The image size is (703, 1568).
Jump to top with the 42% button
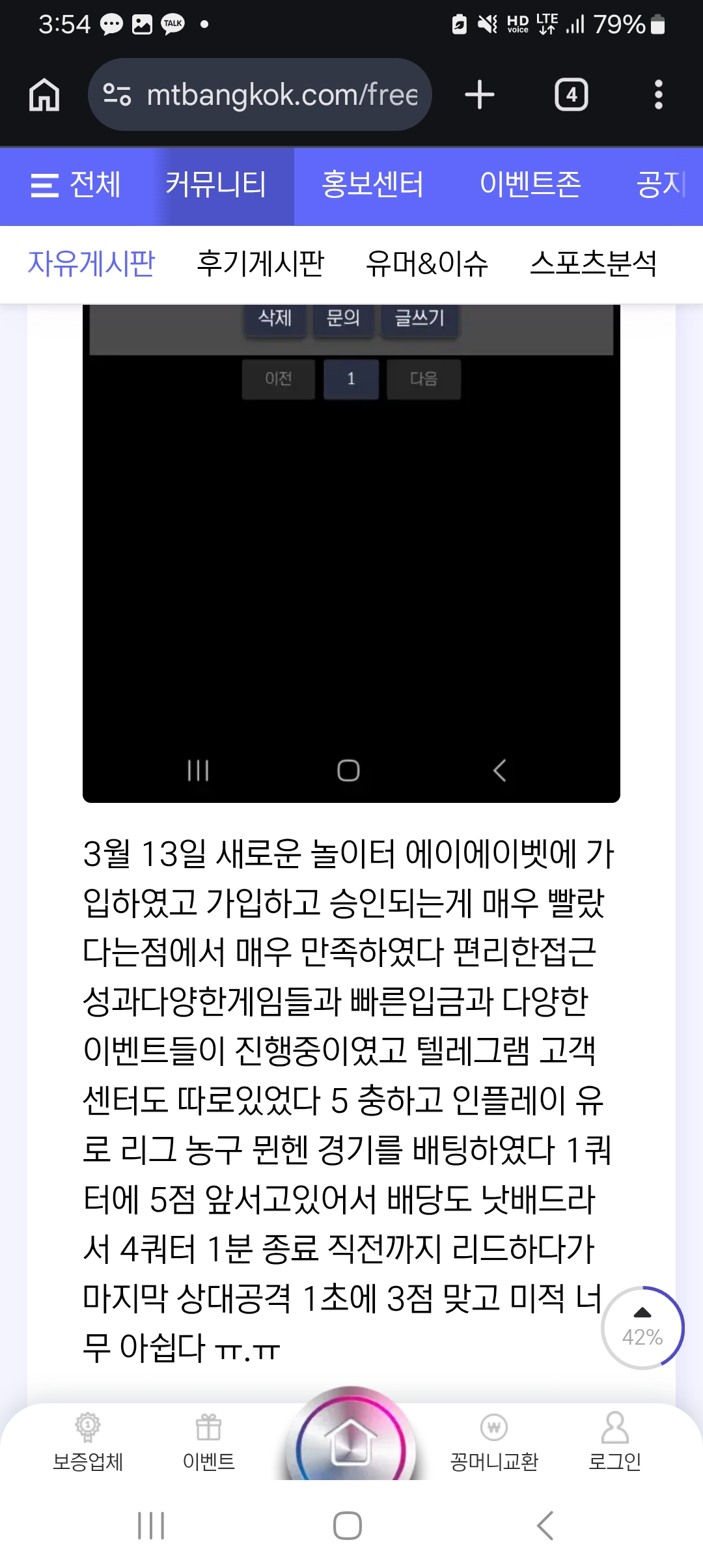pyautogui.click(x=642, y=1327)
